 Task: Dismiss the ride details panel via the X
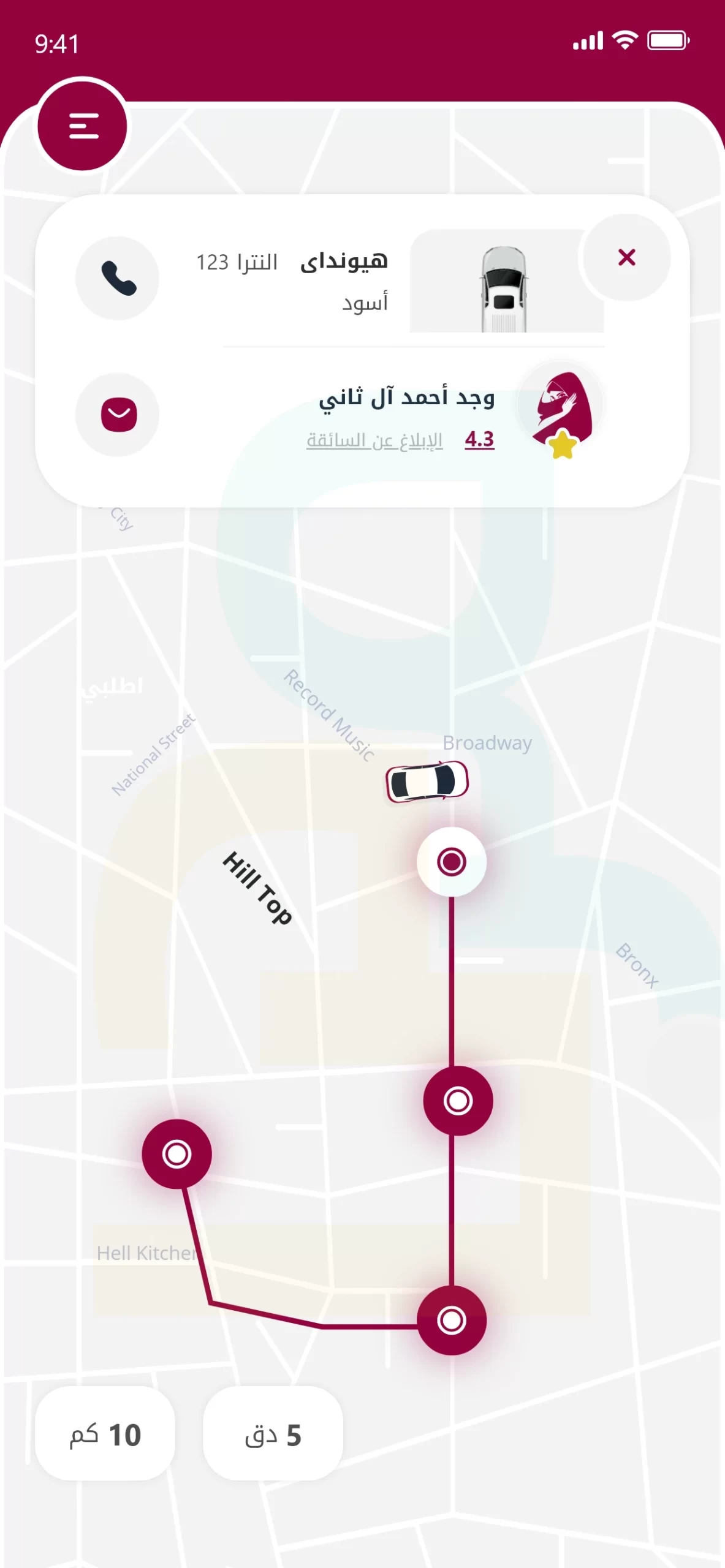[626, 257]
